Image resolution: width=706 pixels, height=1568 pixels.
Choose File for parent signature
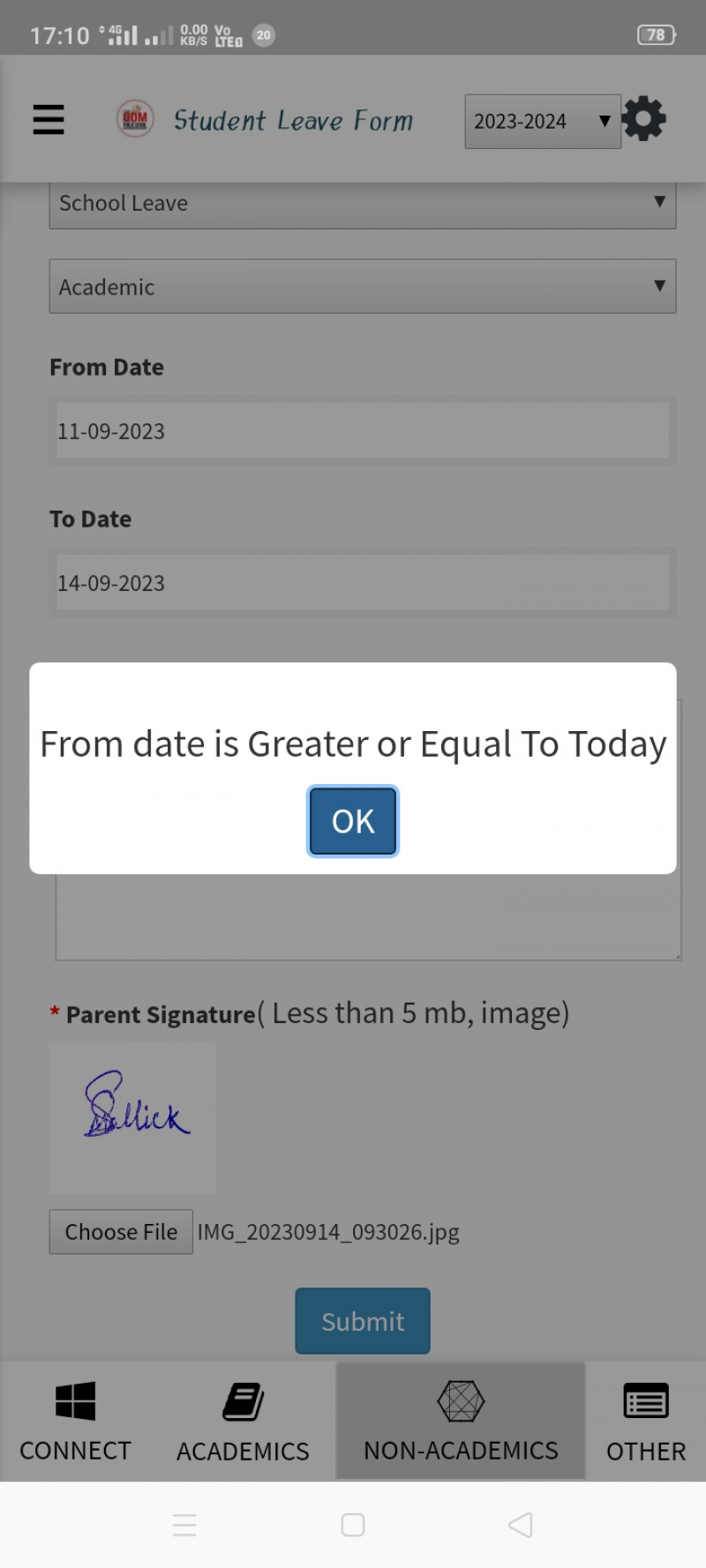click(x=121, y=1232)
